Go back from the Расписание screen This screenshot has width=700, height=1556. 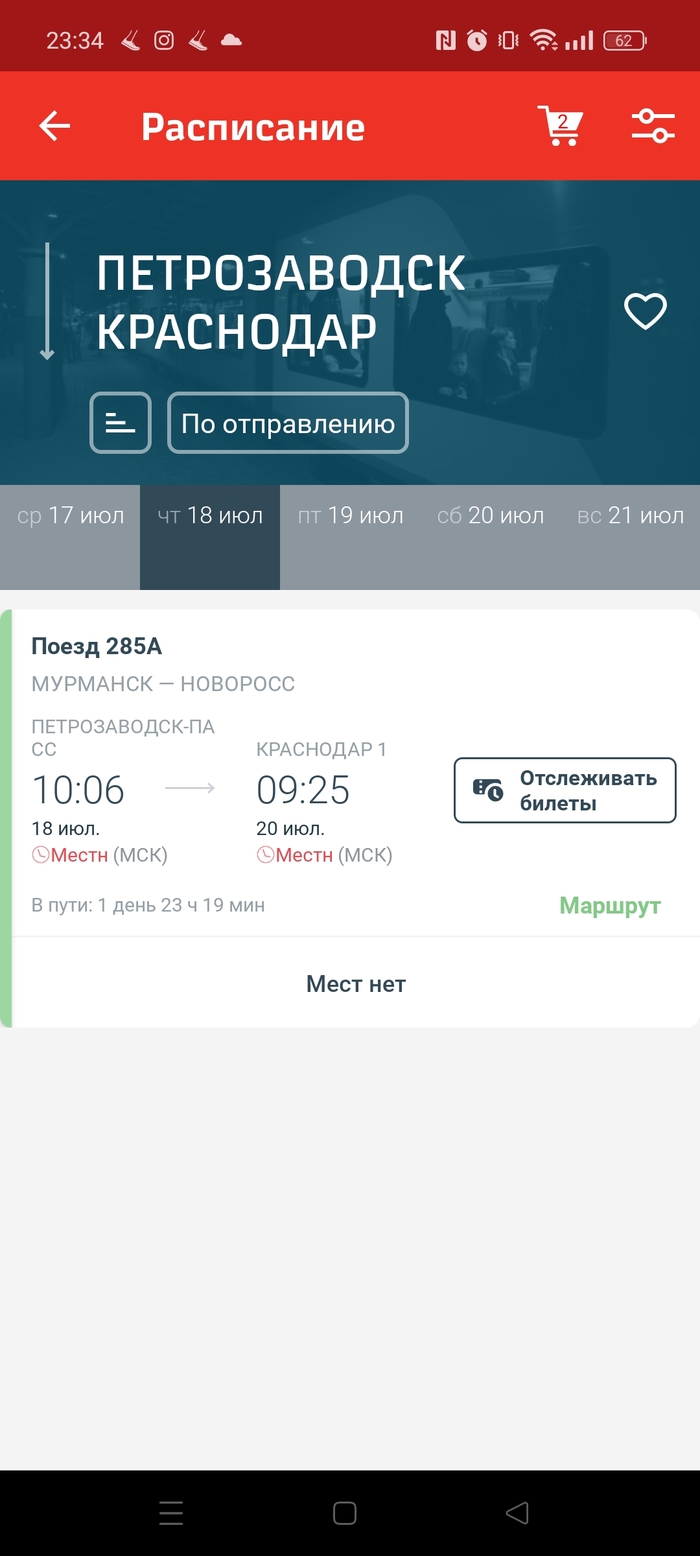click(x=55, y=126)
